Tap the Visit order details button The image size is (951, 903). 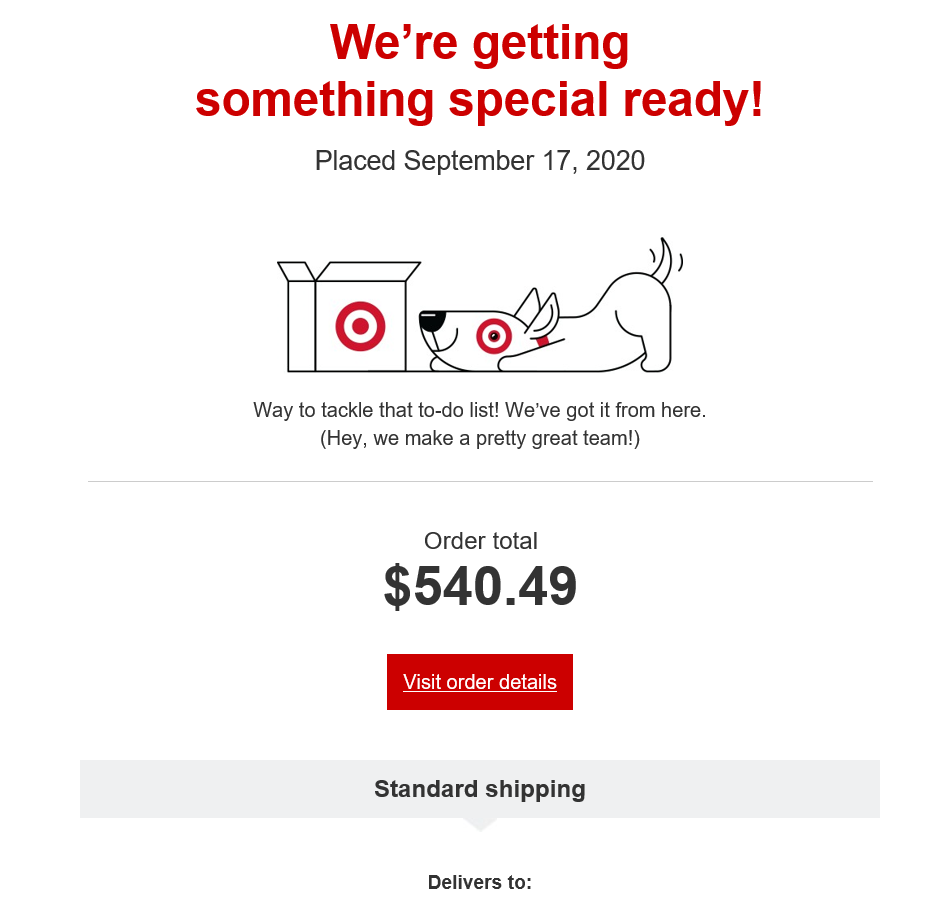tap(479, 682)
